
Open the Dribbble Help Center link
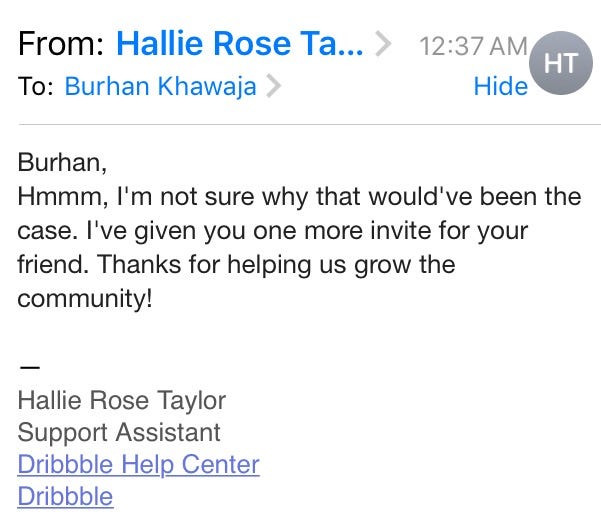(x=139, y=465)
